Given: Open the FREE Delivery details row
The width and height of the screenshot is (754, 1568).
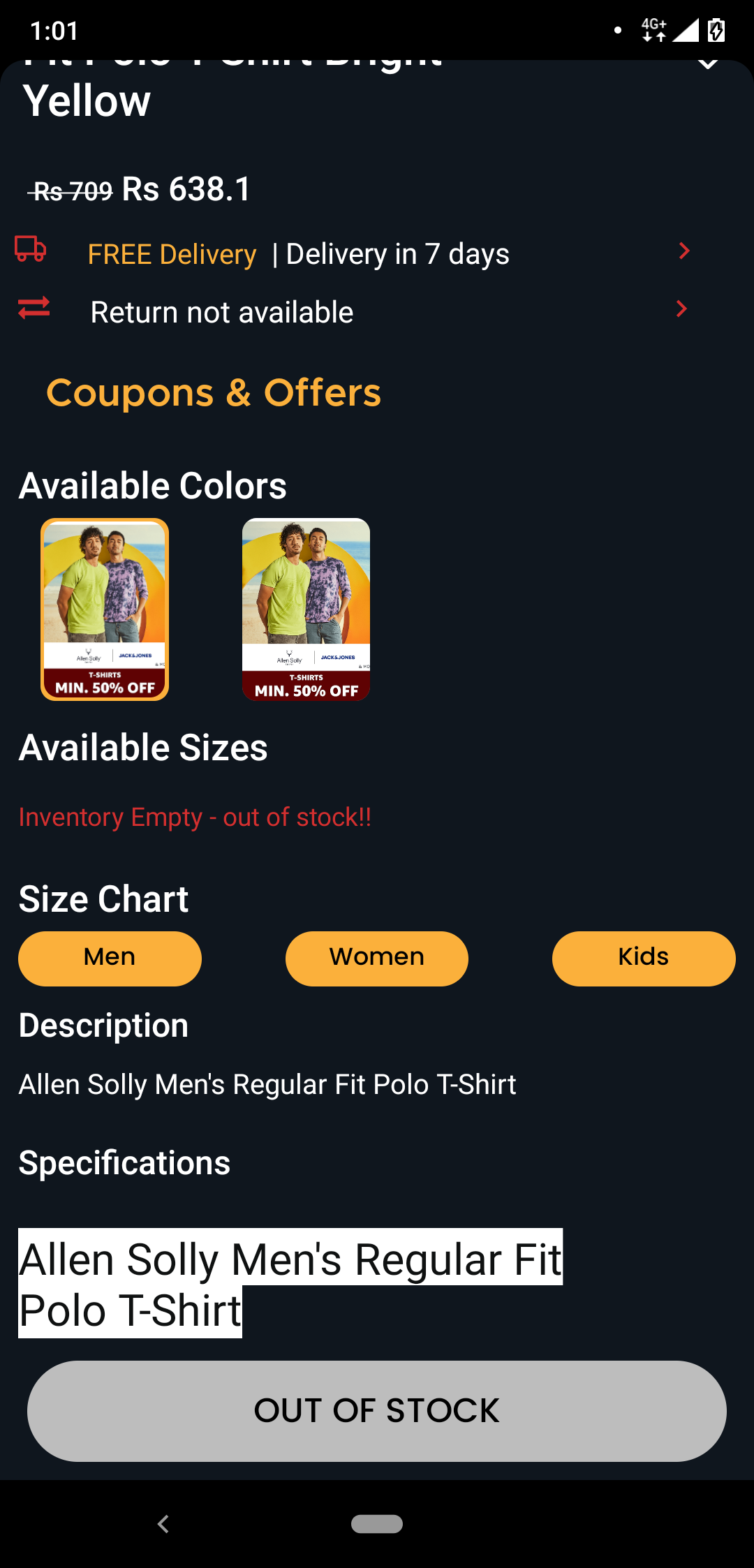Looking at the screenshot, I should click(x=353, y=253).
